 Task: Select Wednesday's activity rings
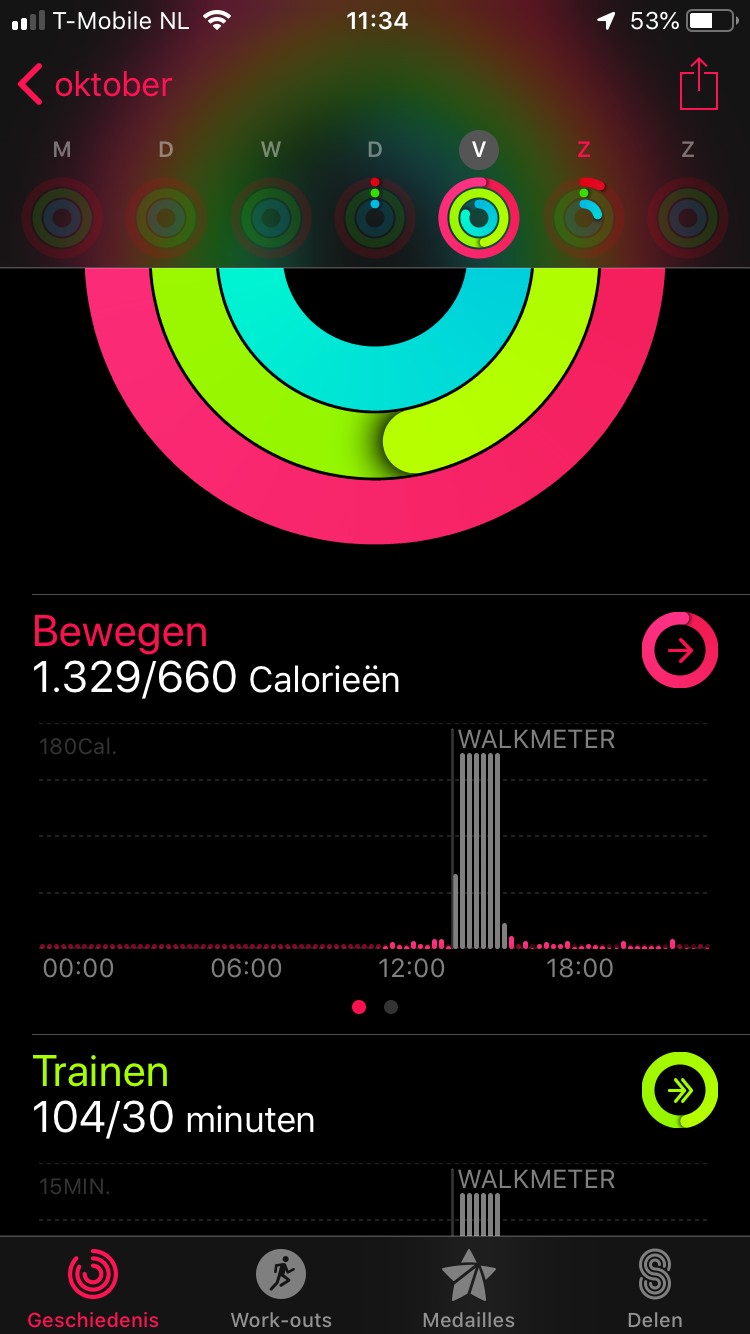pos(271,217)
